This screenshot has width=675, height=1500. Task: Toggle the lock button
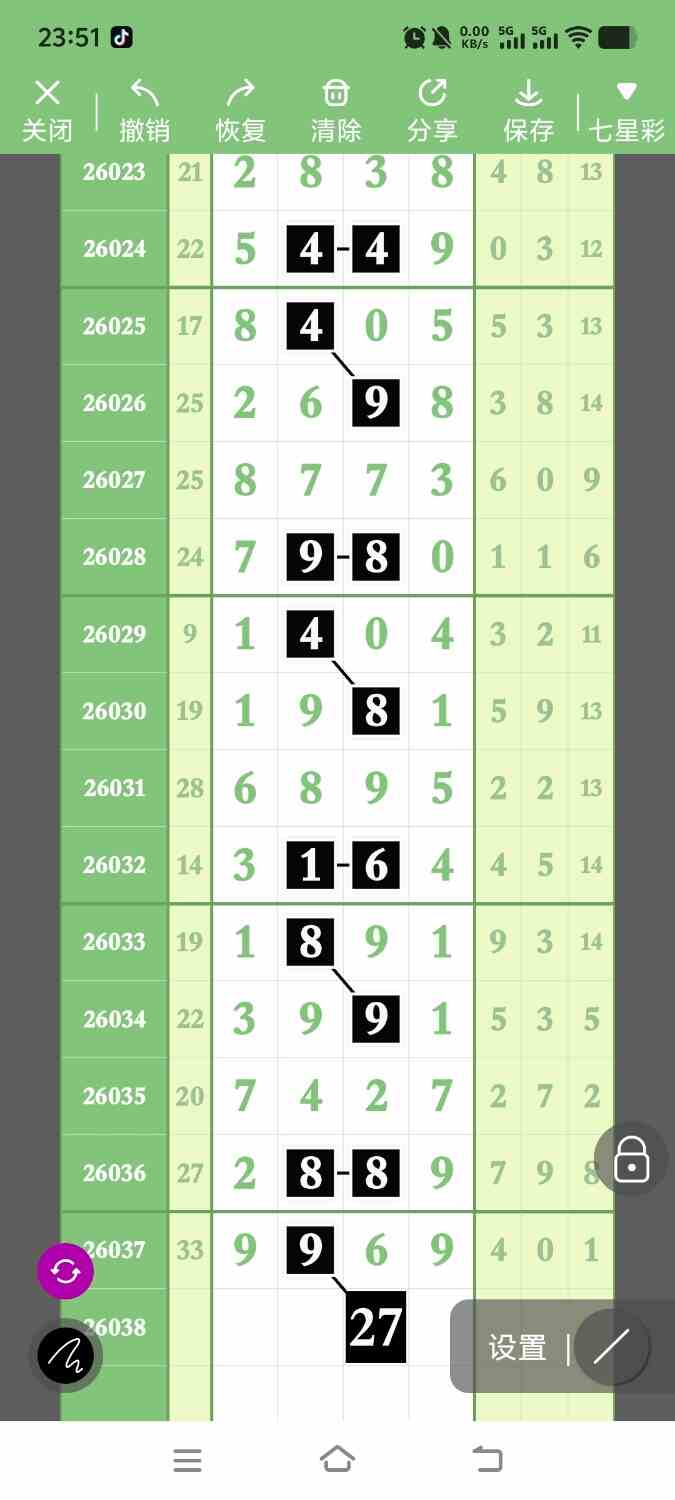[631, 1160]
